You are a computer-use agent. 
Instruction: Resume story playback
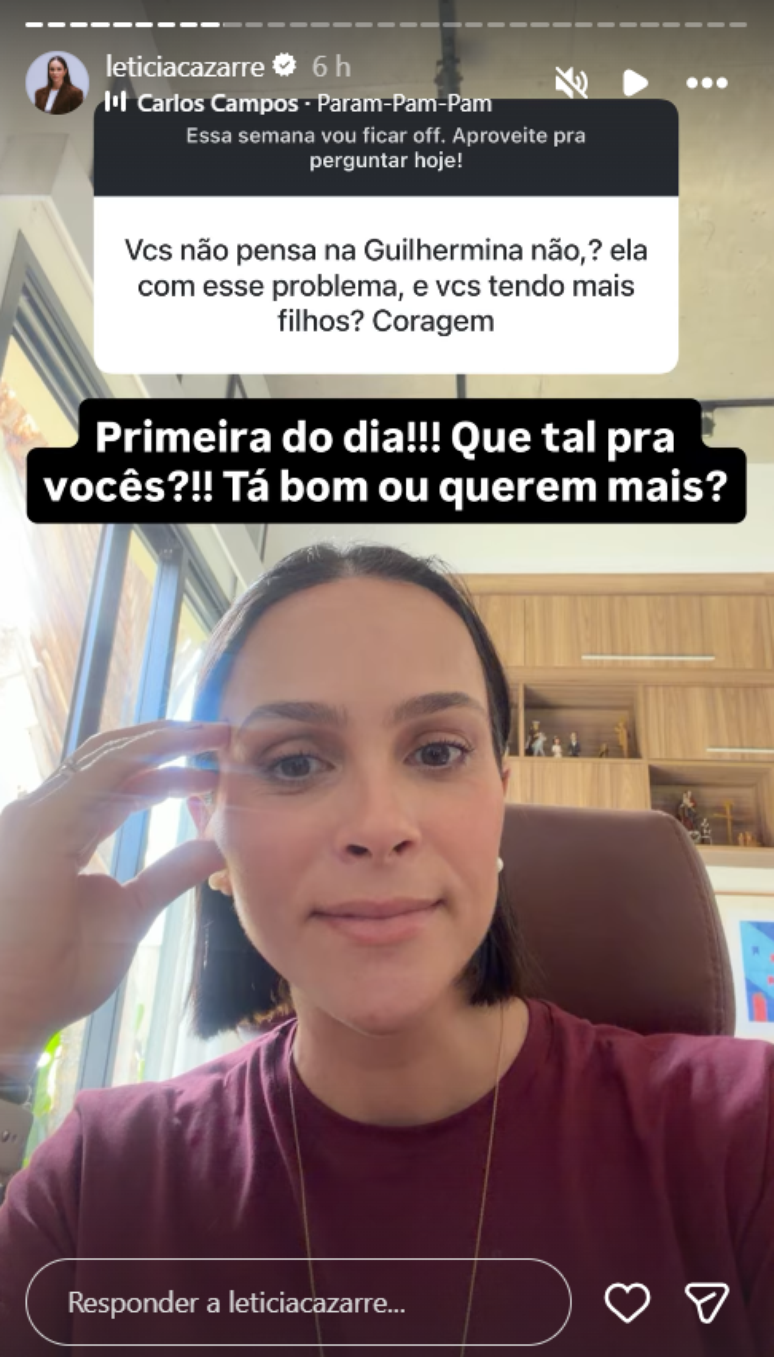[x=636, y=83]
